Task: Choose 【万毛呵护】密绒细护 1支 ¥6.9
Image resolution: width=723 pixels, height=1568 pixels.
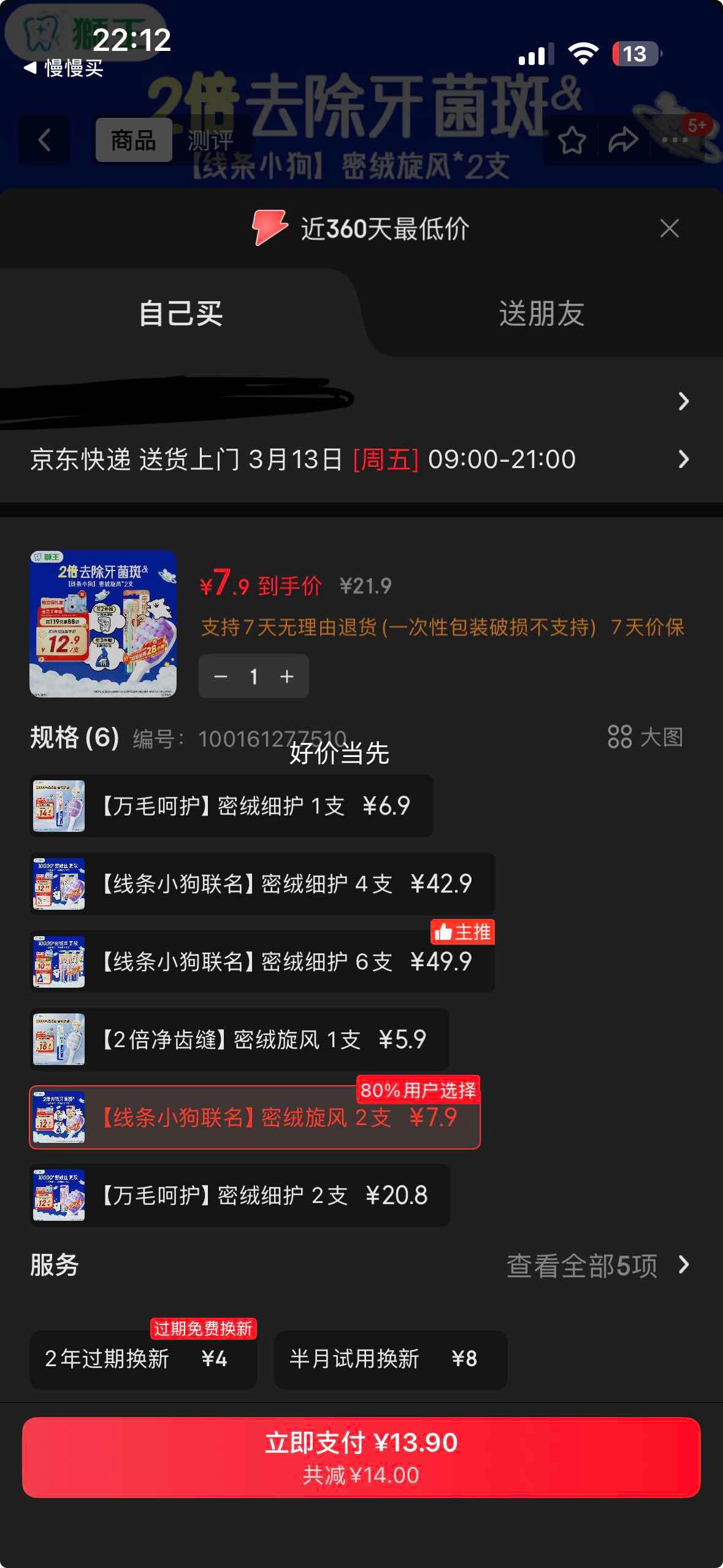Action: click(231, 806)
